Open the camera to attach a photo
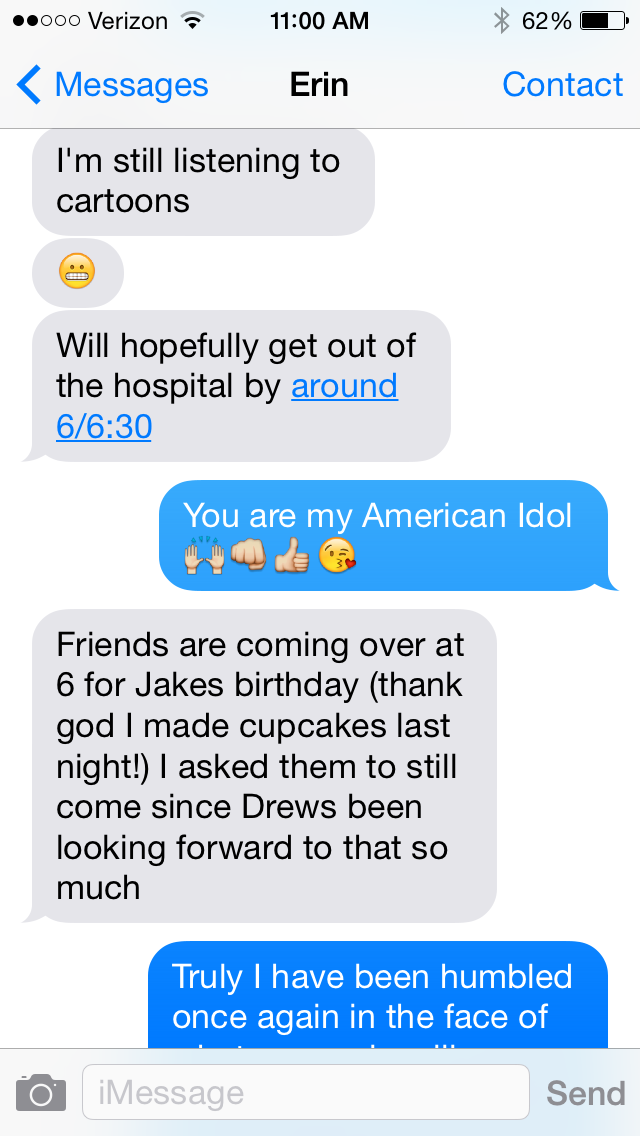 click(41, 1092)
